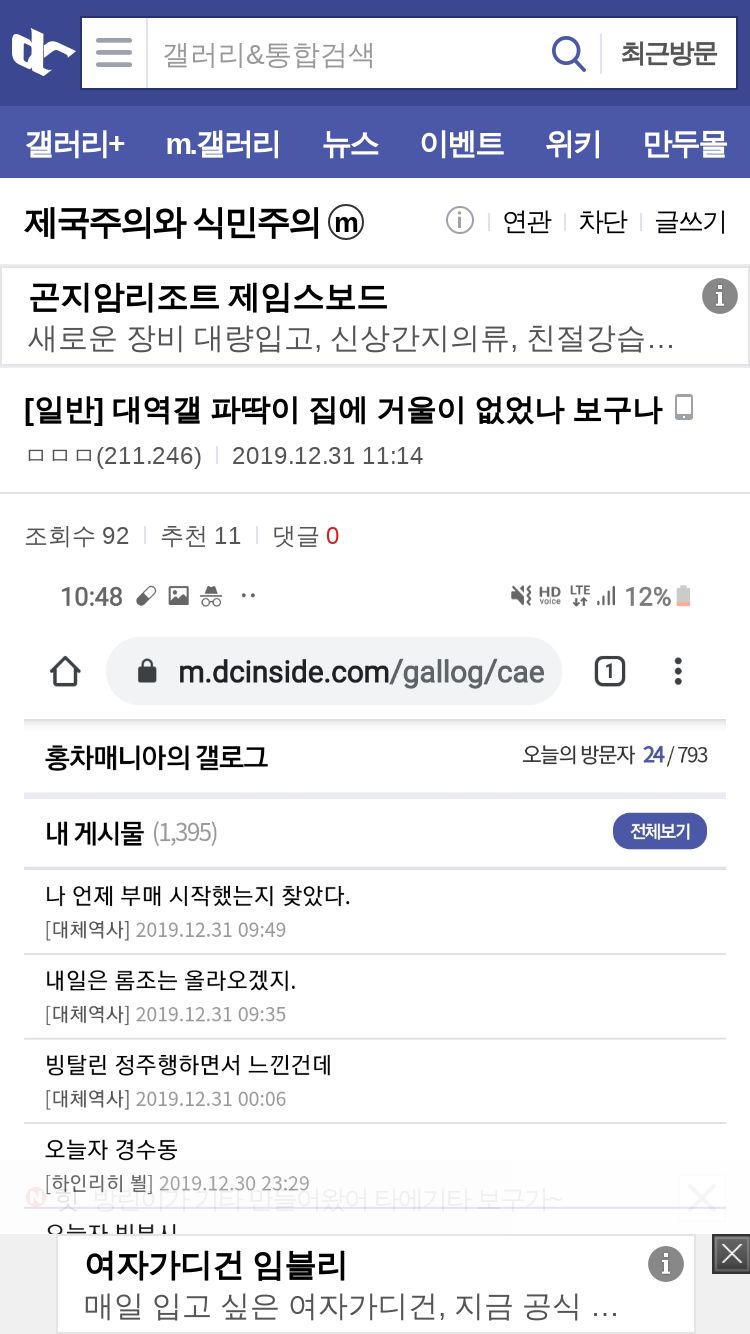Screen dimensions: 750x1334
Task: Go to DCinside home via logo
Action: (x=40, y=52)
